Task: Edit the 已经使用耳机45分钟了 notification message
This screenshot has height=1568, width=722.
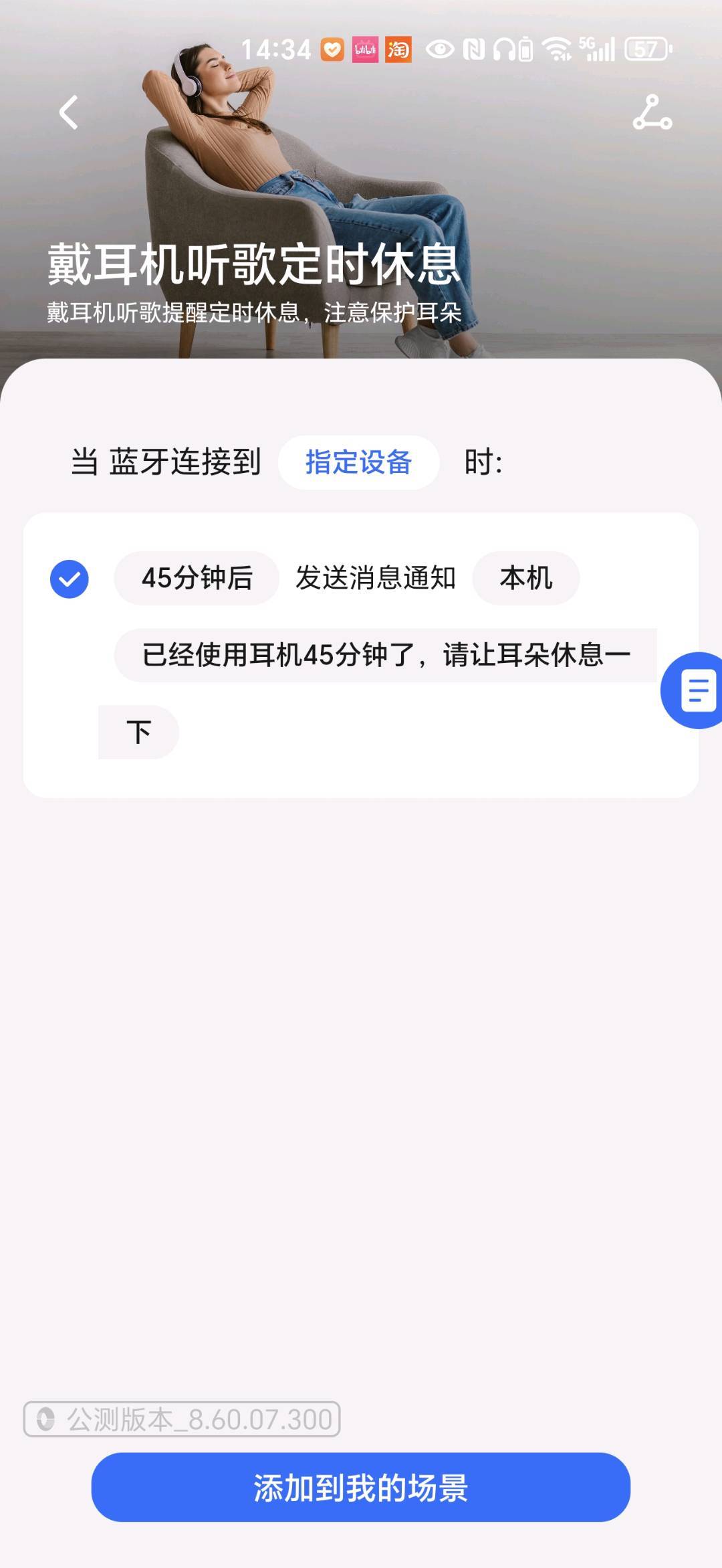Action: (385, 655)
